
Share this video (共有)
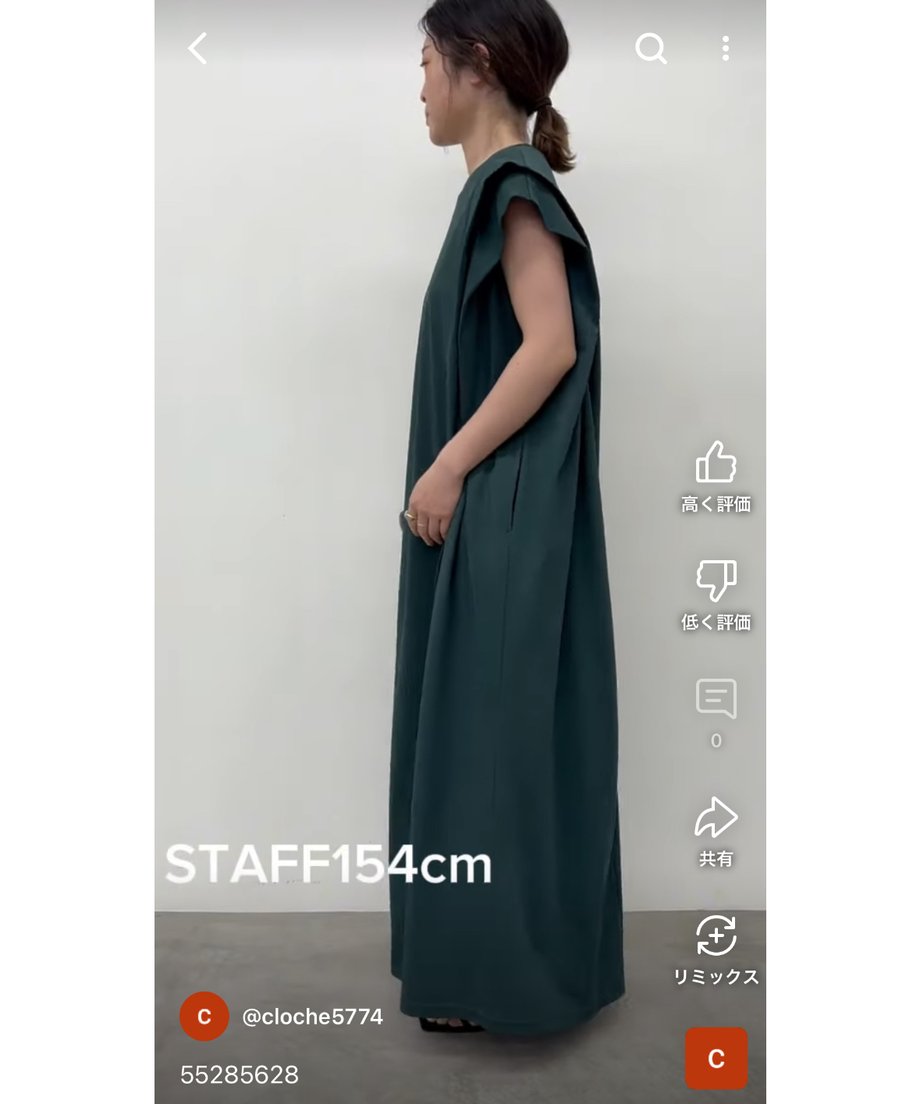[716, 818]
